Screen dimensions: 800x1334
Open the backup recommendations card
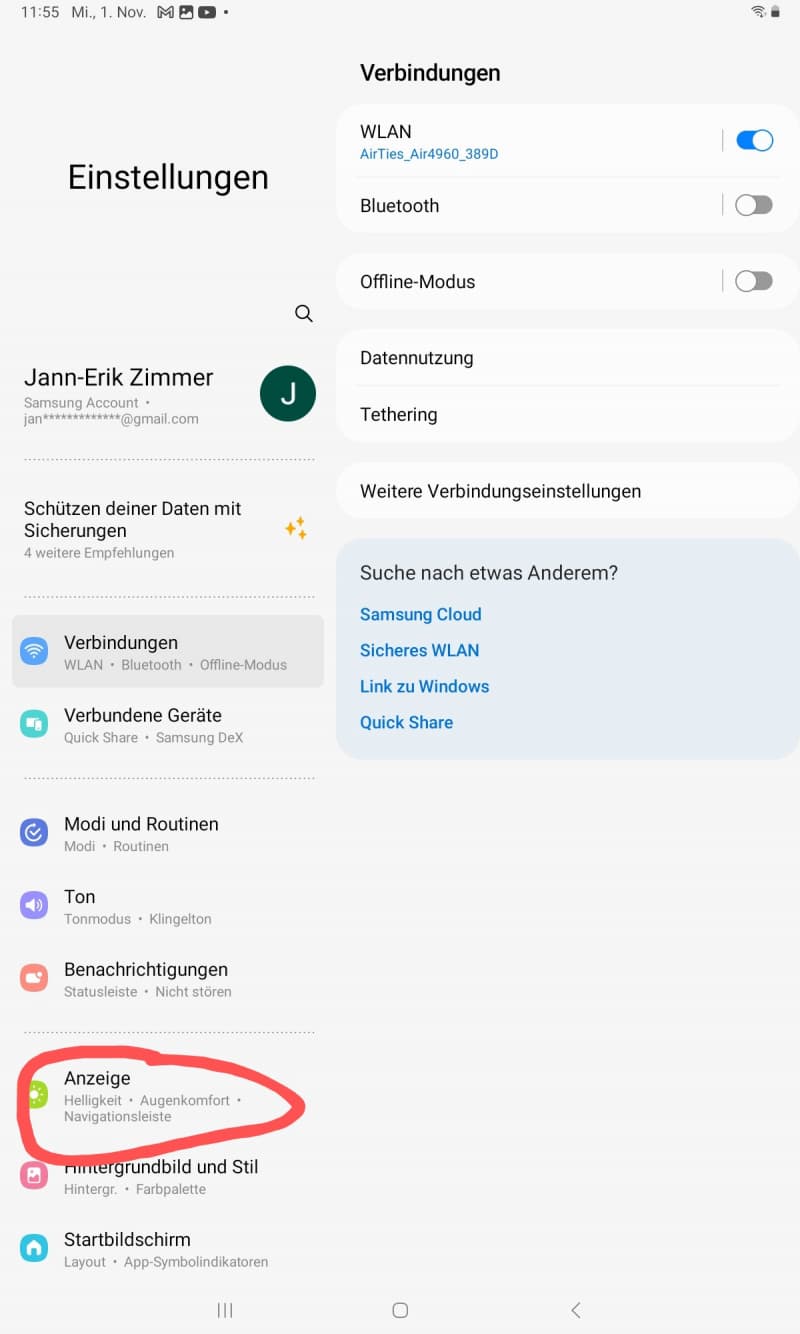(168, 529)
